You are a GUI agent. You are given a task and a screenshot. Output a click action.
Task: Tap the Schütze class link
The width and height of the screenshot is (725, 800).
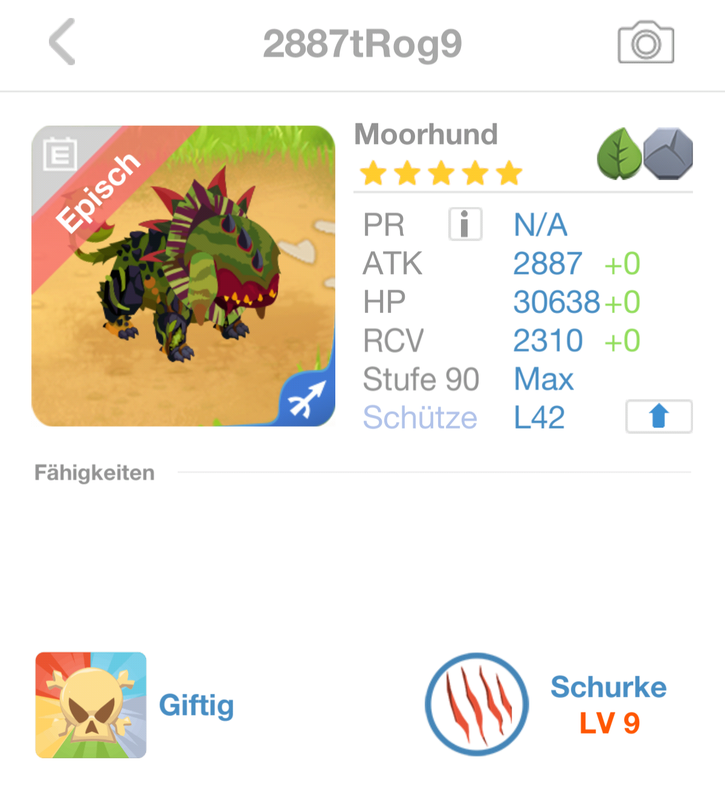pos(419,418)
